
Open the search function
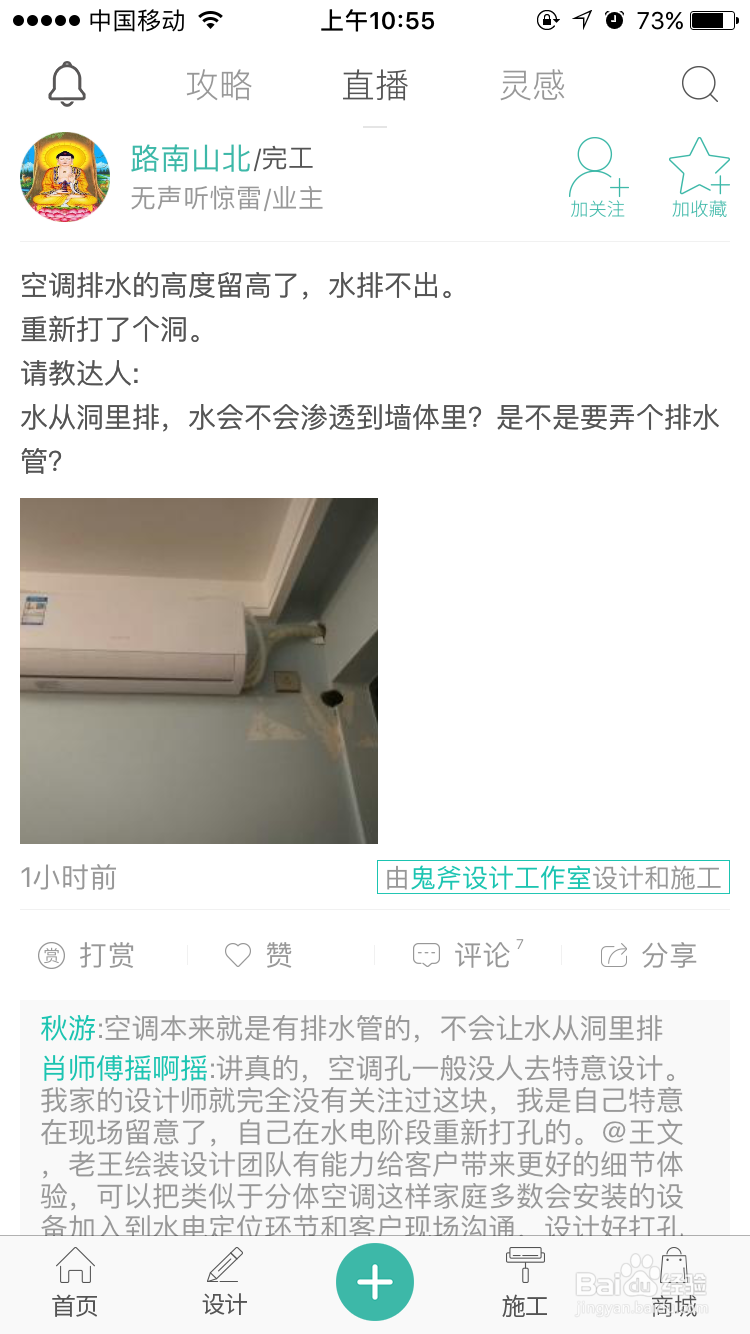click(700, 85)
